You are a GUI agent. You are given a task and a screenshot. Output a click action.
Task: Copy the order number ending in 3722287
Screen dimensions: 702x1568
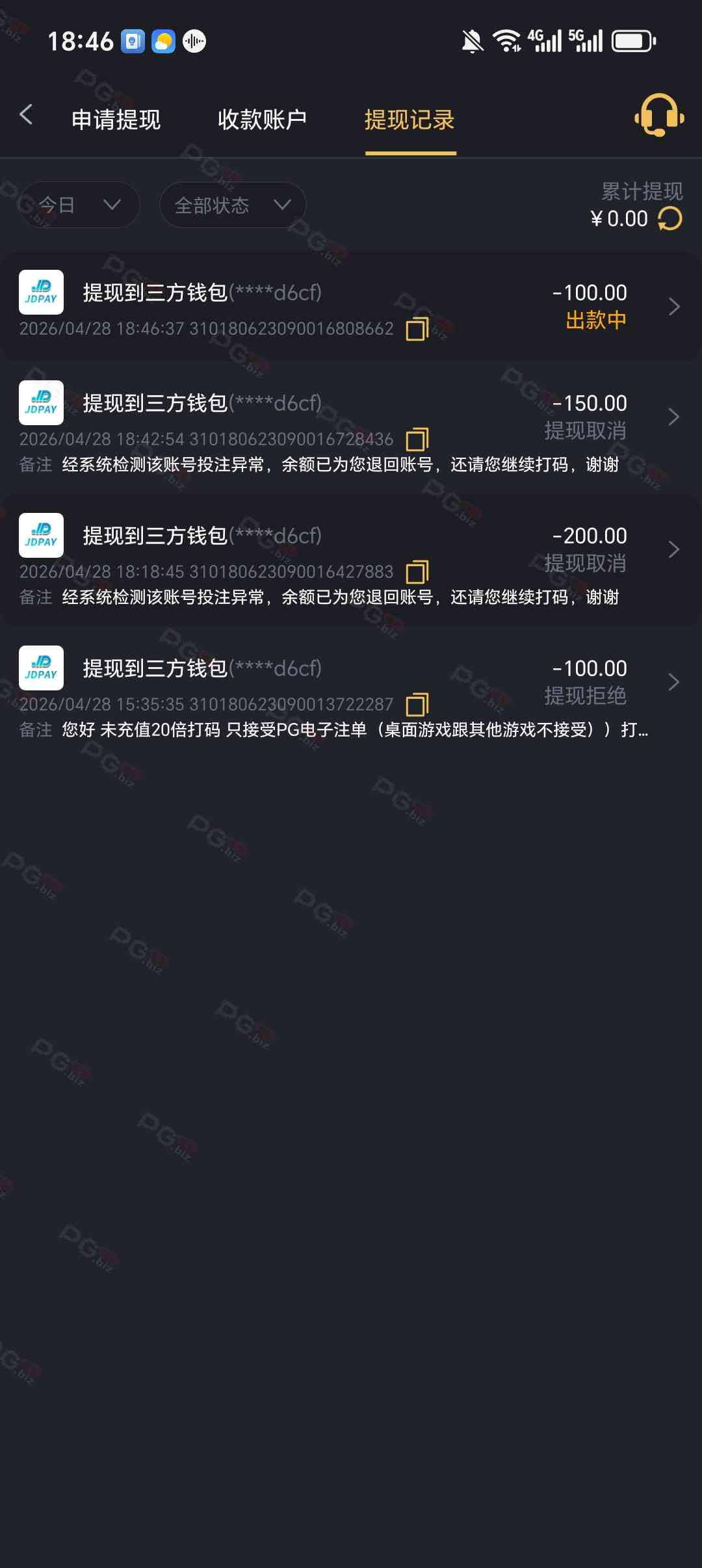pos(417,705)
